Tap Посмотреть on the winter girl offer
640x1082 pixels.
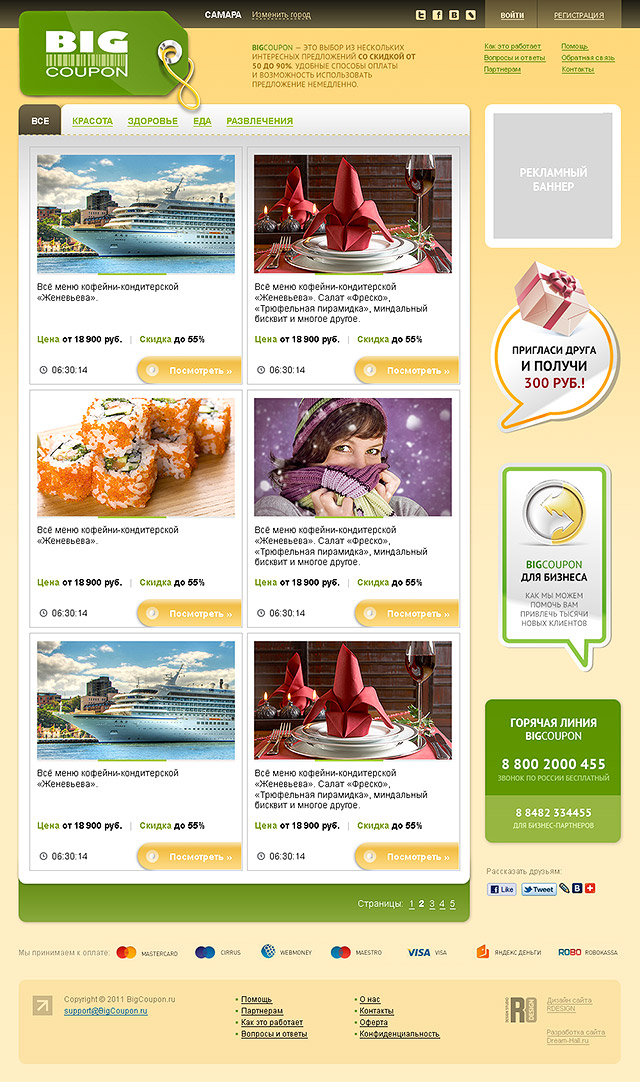point(407,613)
